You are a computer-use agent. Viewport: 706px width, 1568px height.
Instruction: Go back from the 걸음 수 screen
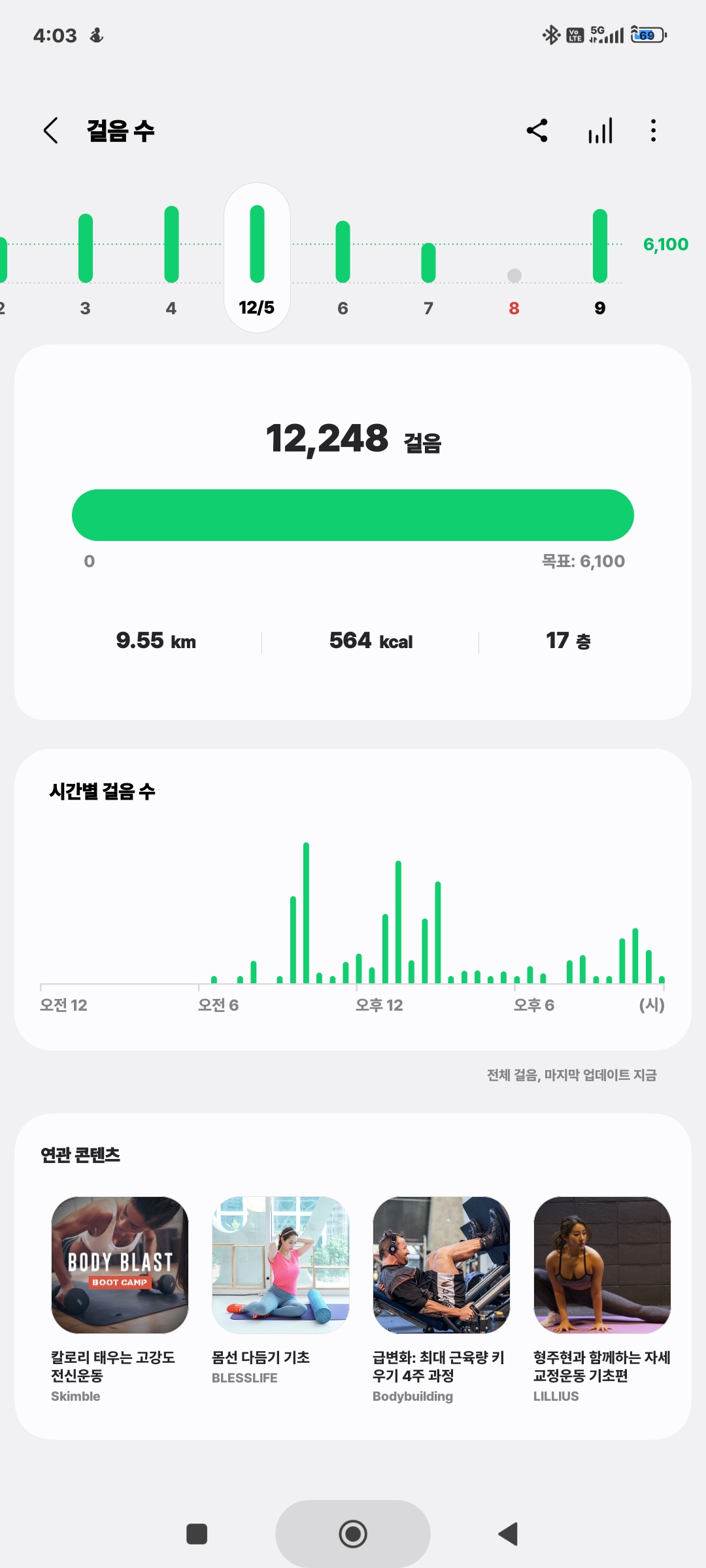[x=51, y=131]
